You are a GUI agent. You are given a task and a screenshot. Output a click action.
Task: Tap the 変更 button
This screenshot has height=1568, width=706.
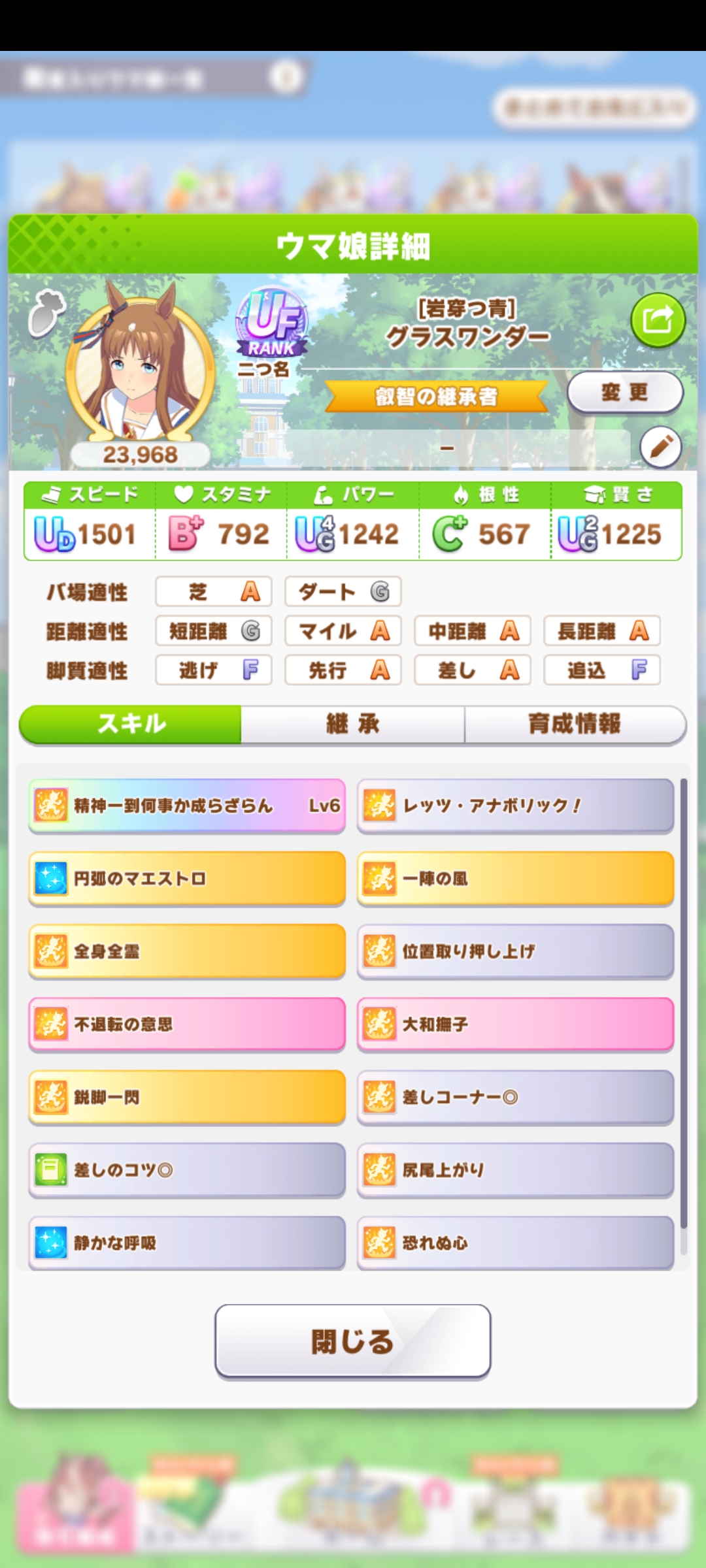pos(624,392)
